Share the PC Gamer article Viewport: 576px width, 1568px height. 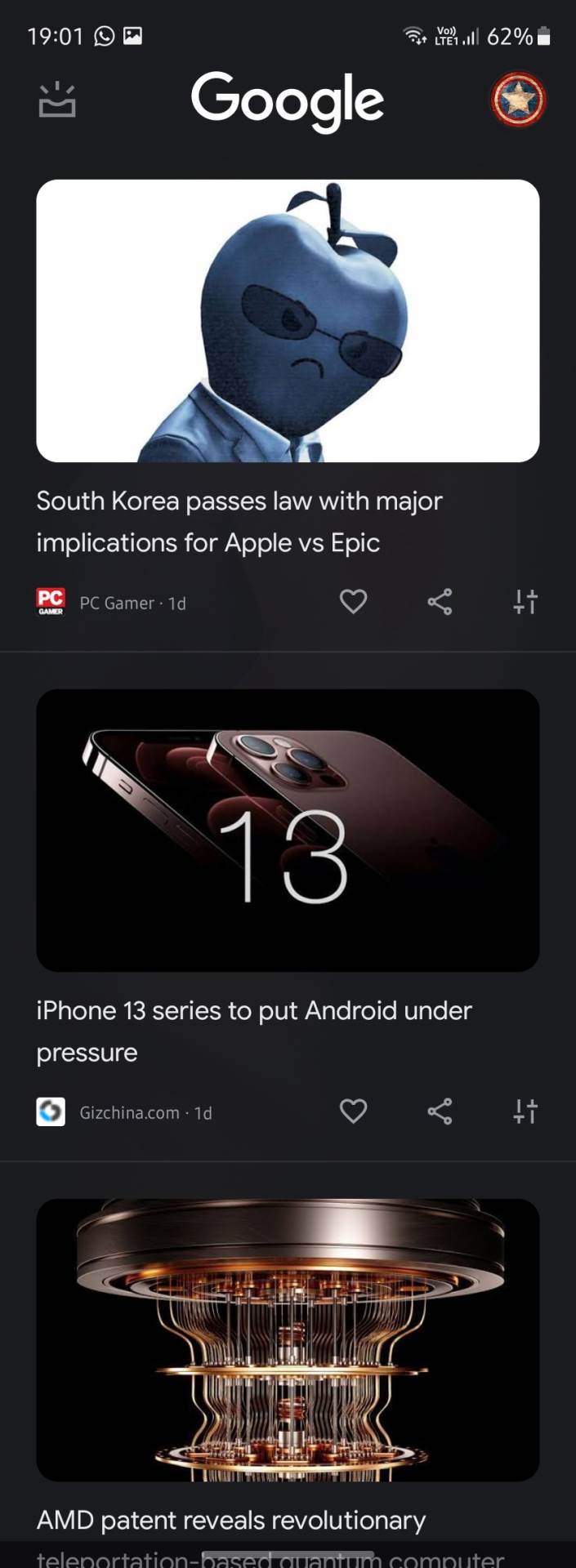(x=440, y=602)
